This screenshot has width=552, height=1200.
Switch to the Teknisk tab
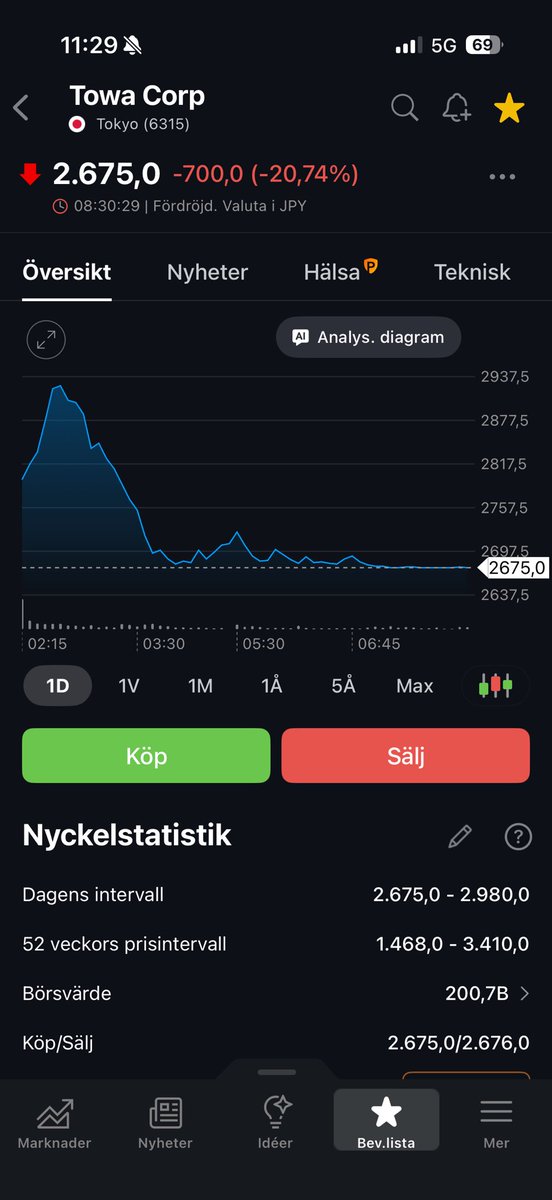(x=472, y=272)
